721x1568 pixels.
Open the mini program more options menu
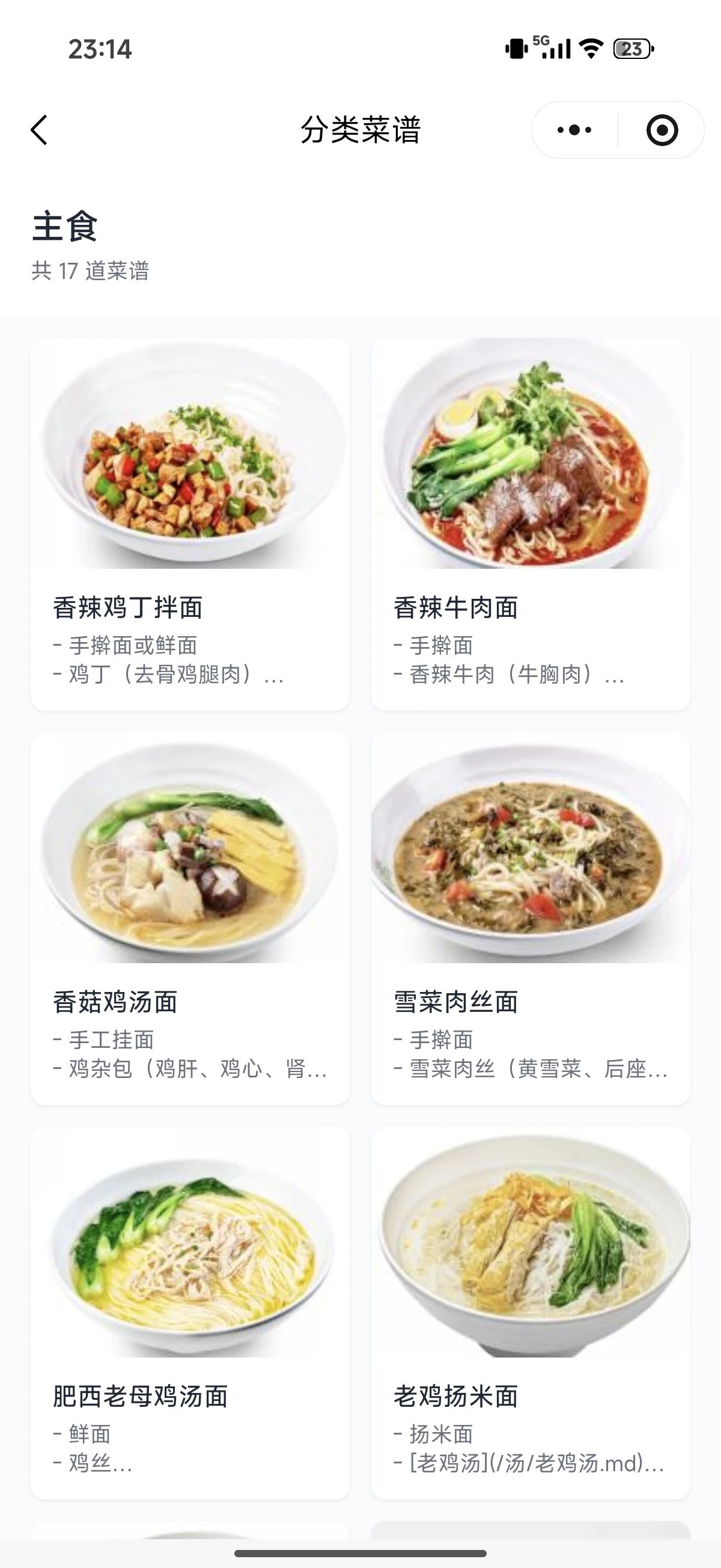(574, 130)
